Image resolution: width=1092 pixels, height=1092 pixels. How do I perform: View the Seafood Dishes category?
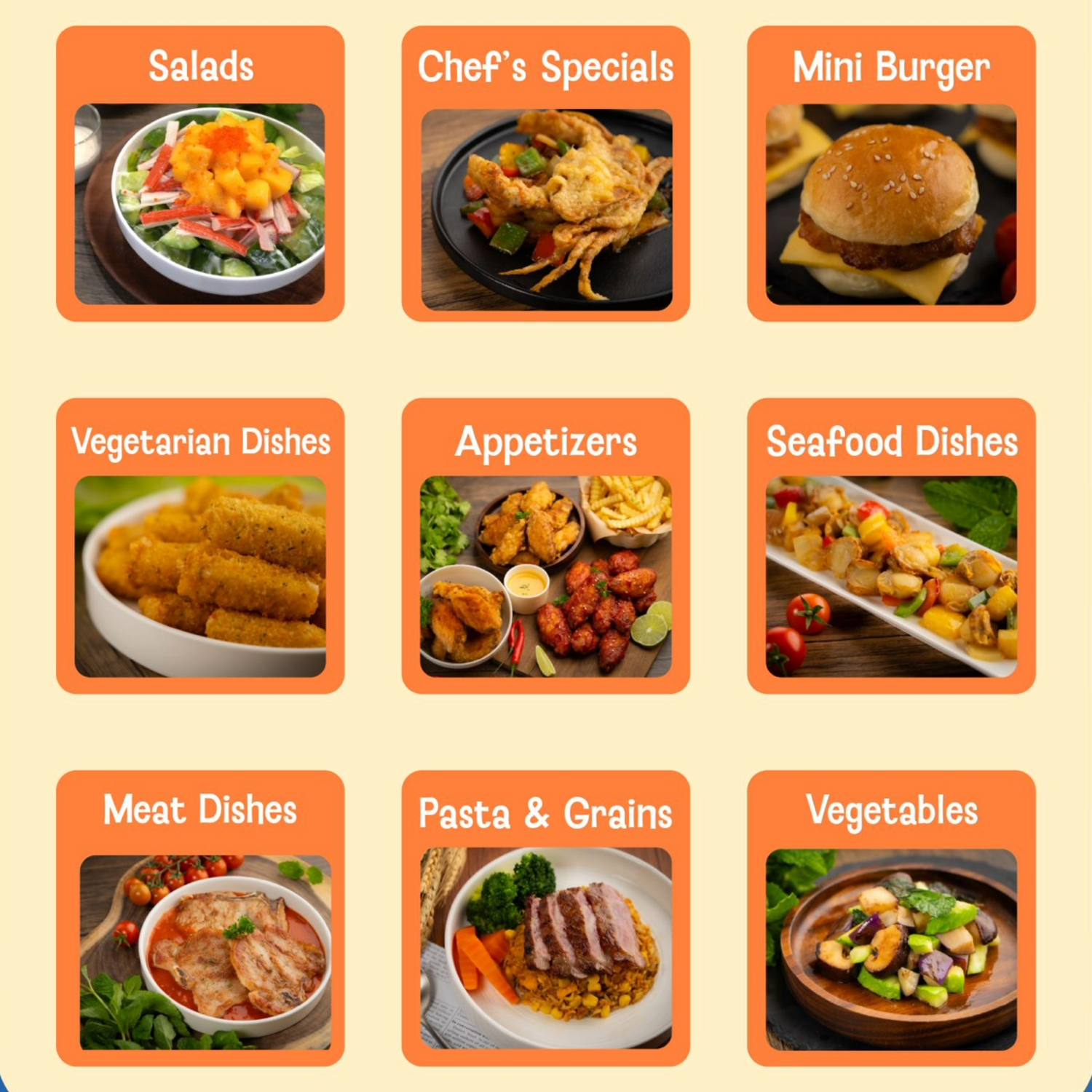click(891, 546)
